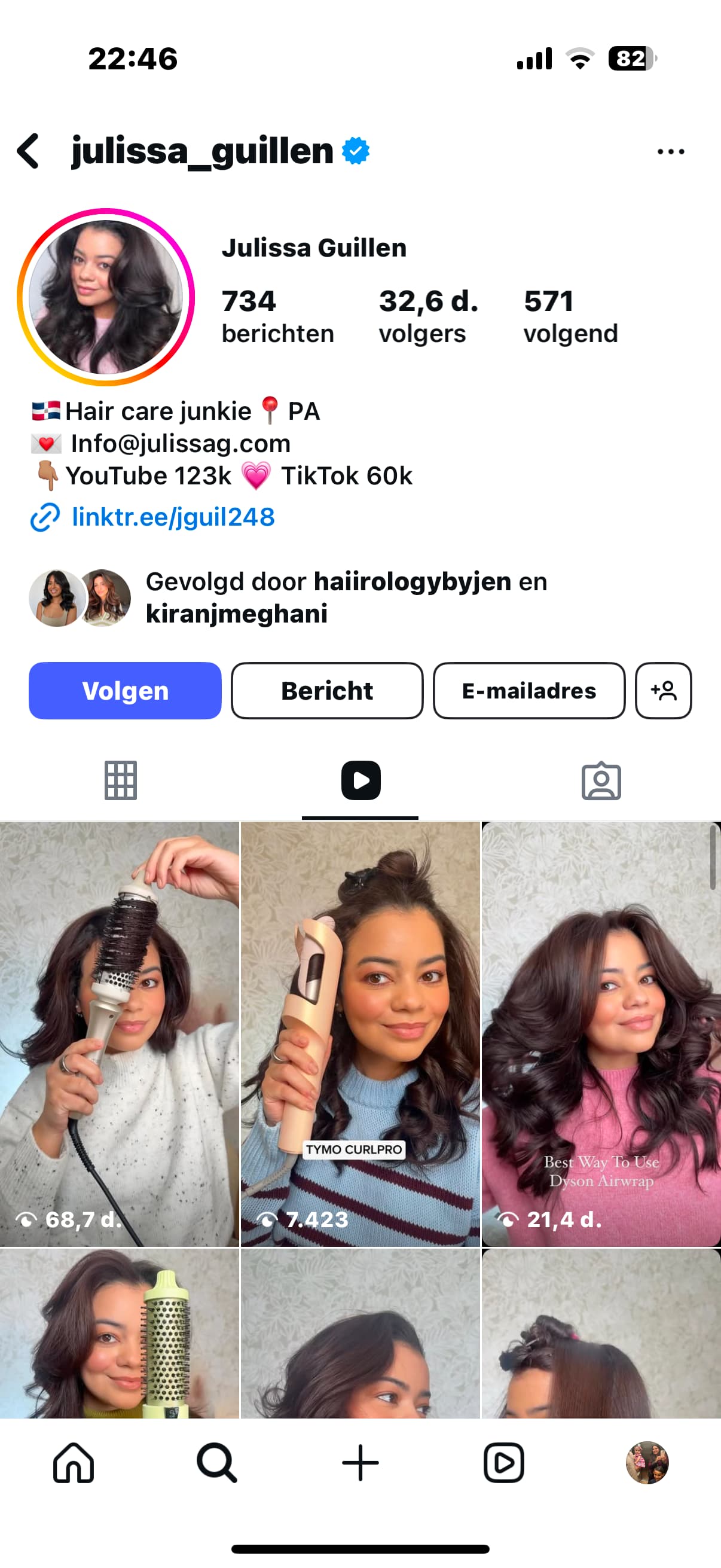Screen dimensions: 721x1568
Task: Play the TYMO CURLPRO reel
Action: [360, 1033]
